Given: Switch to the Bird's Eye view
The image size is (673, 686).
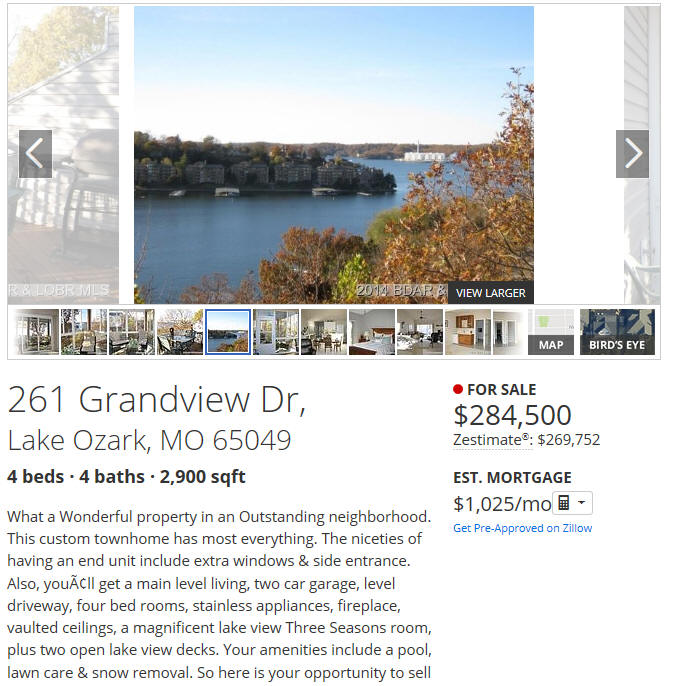Looking at the screenshot, I should (617, 333).
